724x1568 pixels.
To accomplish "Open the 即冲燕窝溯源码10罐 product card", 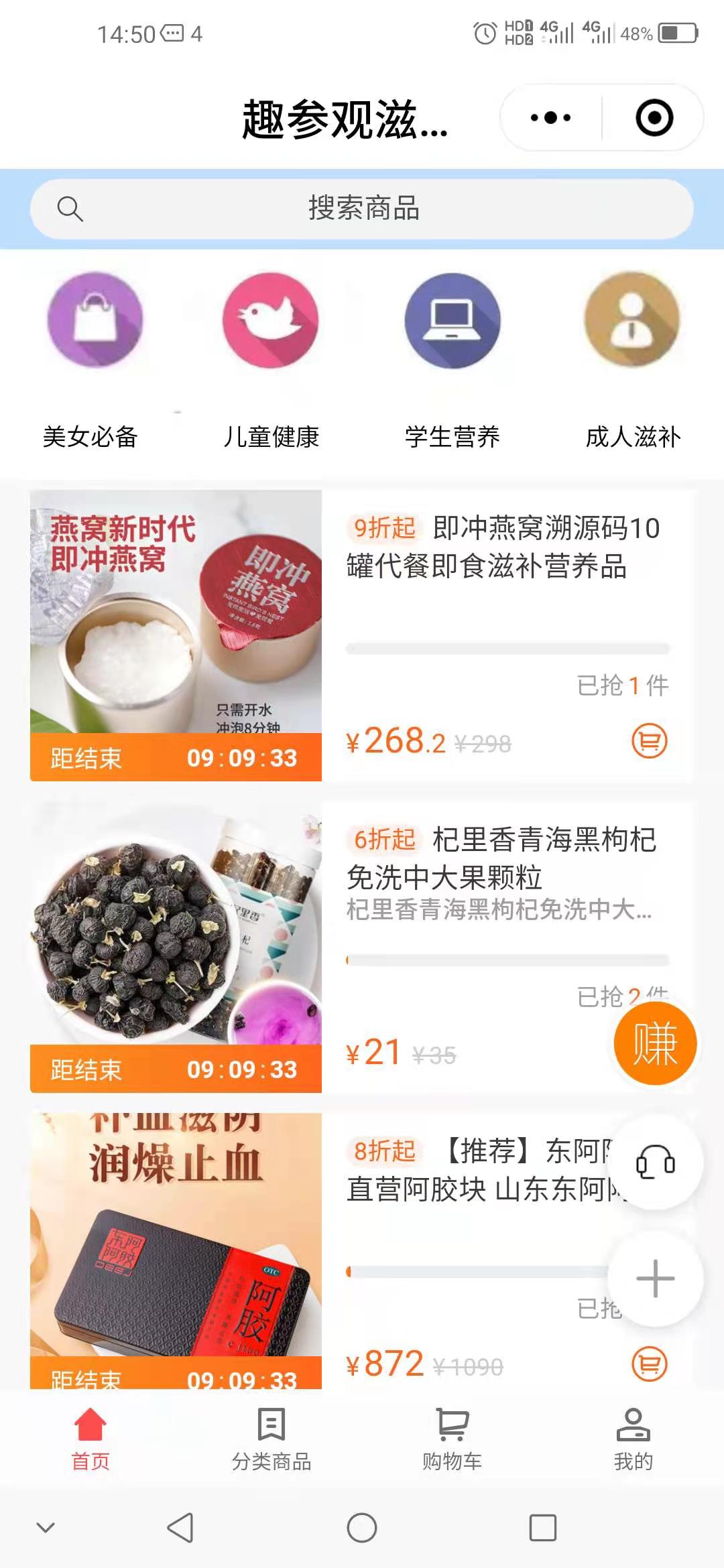I will point(362,635).
